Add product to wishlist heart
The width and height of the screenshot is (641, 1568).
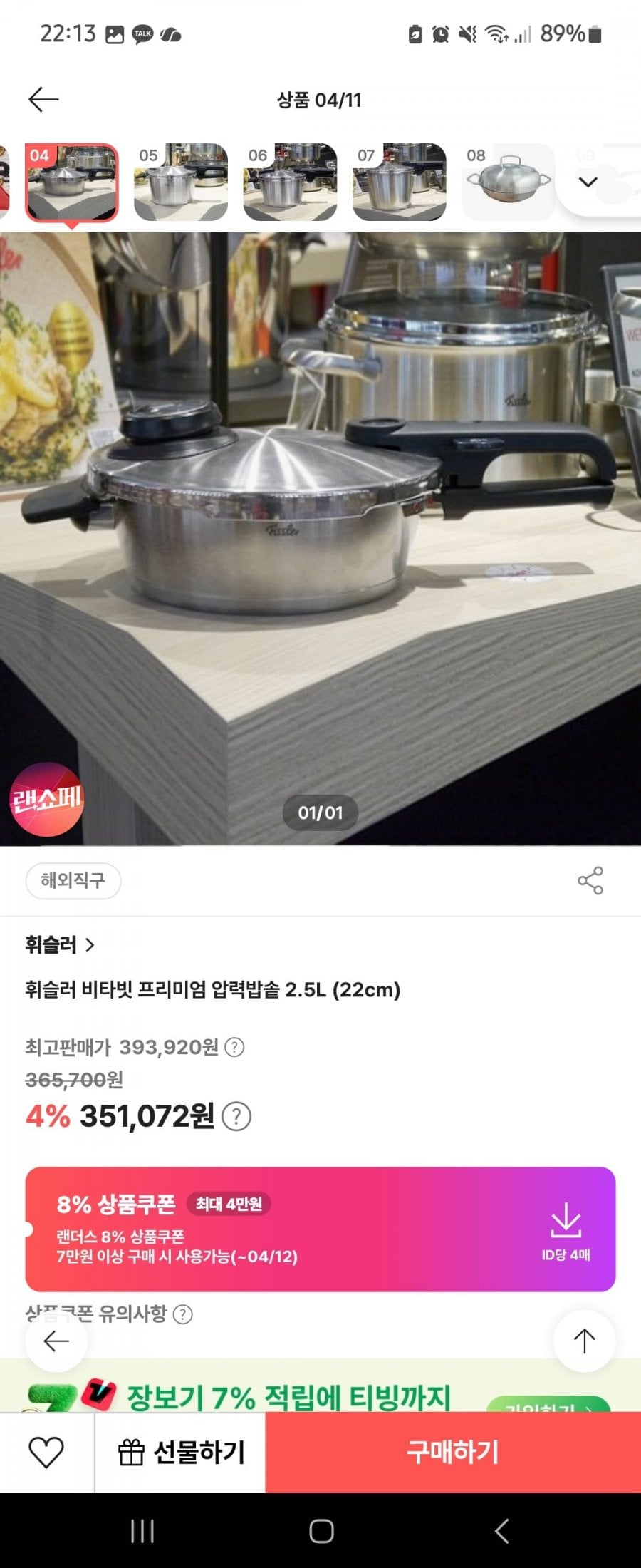(x=46, y=1452)
